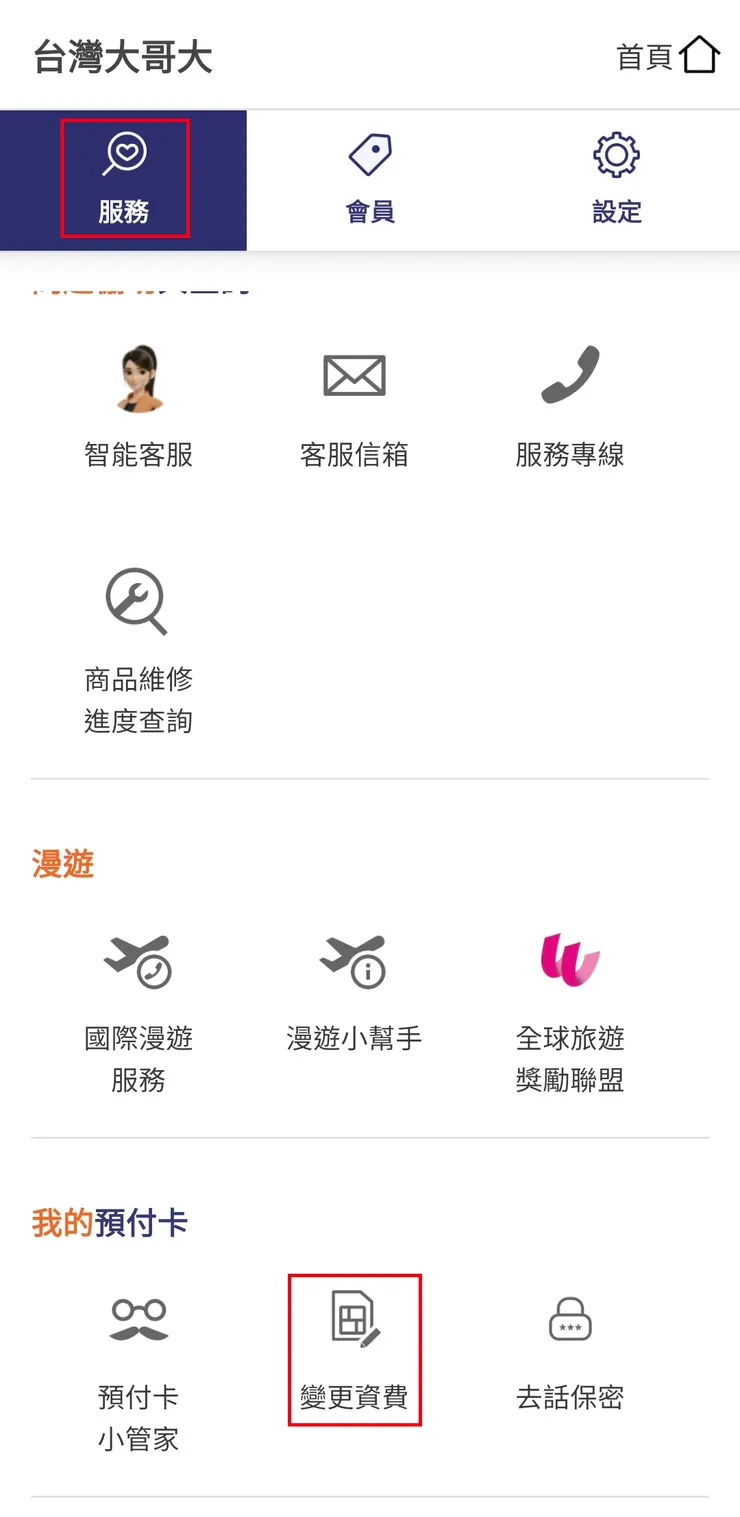Image resolution: width=740 pixels, height=1517 pixels.
Task: Tap the 服務專線 phone hotline icon
Action: pos(570,400)
